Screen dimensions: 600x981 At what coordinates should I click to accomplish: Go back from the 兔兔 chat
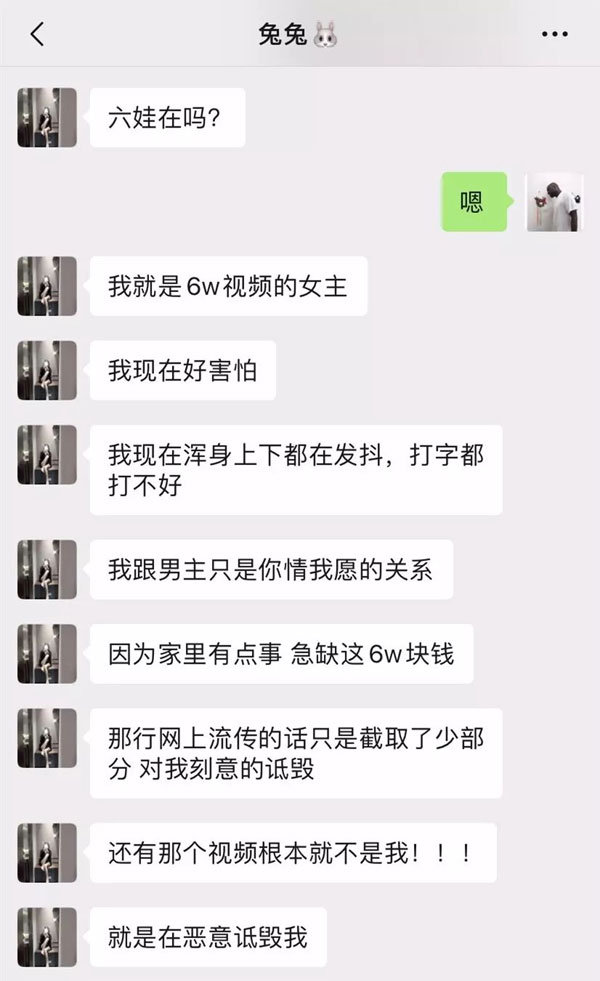38,34
